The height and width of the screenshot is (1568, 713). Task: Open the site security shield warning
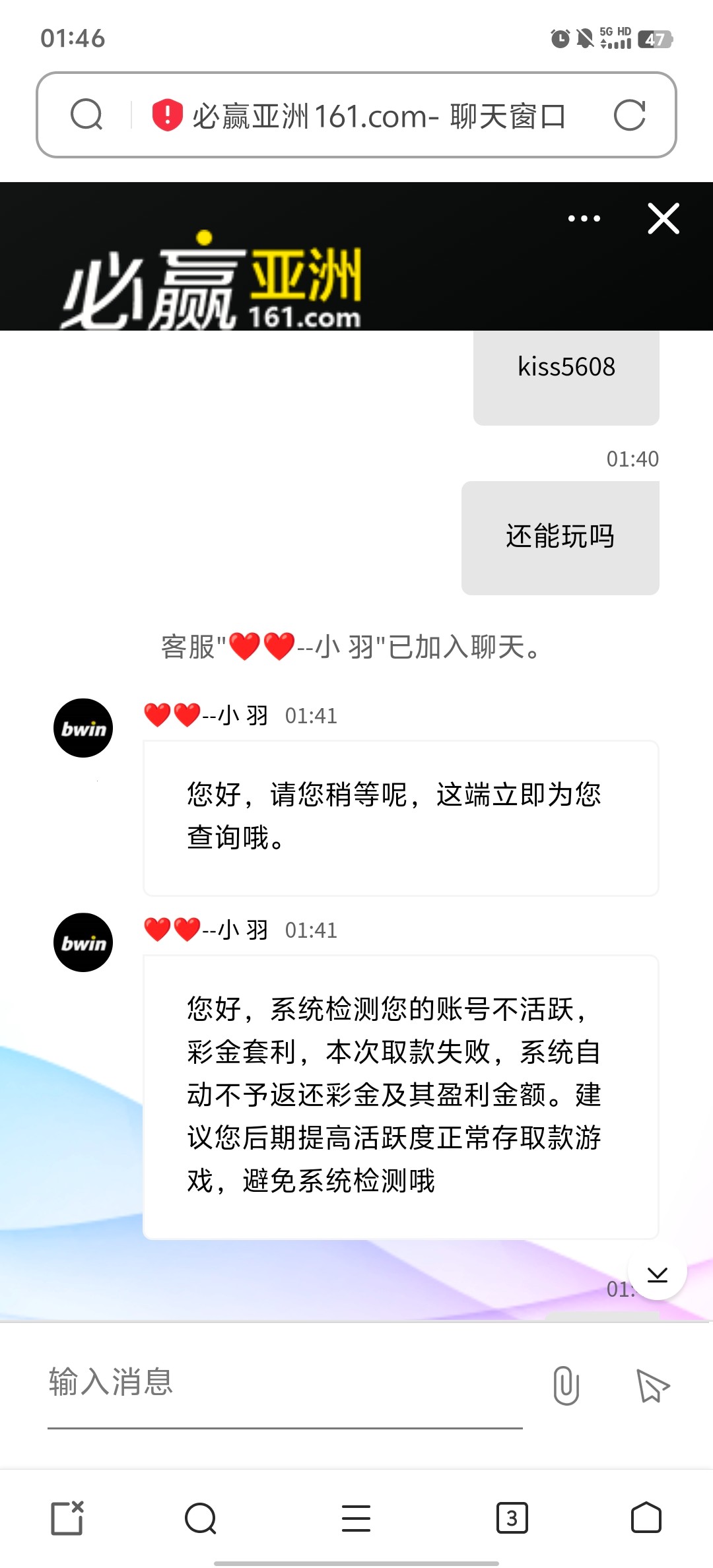tap(167, 115)
